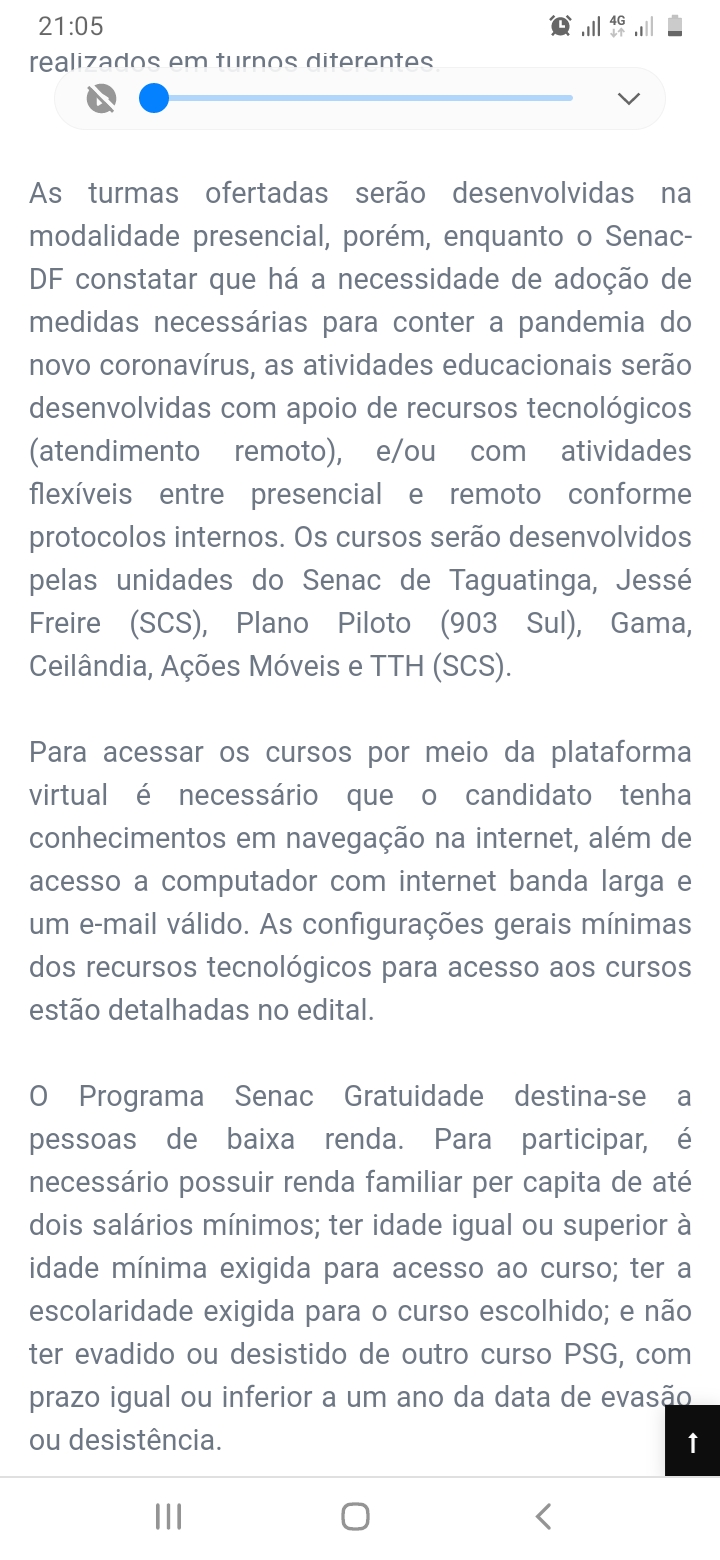Go back using the system back button

(543, 1517)
